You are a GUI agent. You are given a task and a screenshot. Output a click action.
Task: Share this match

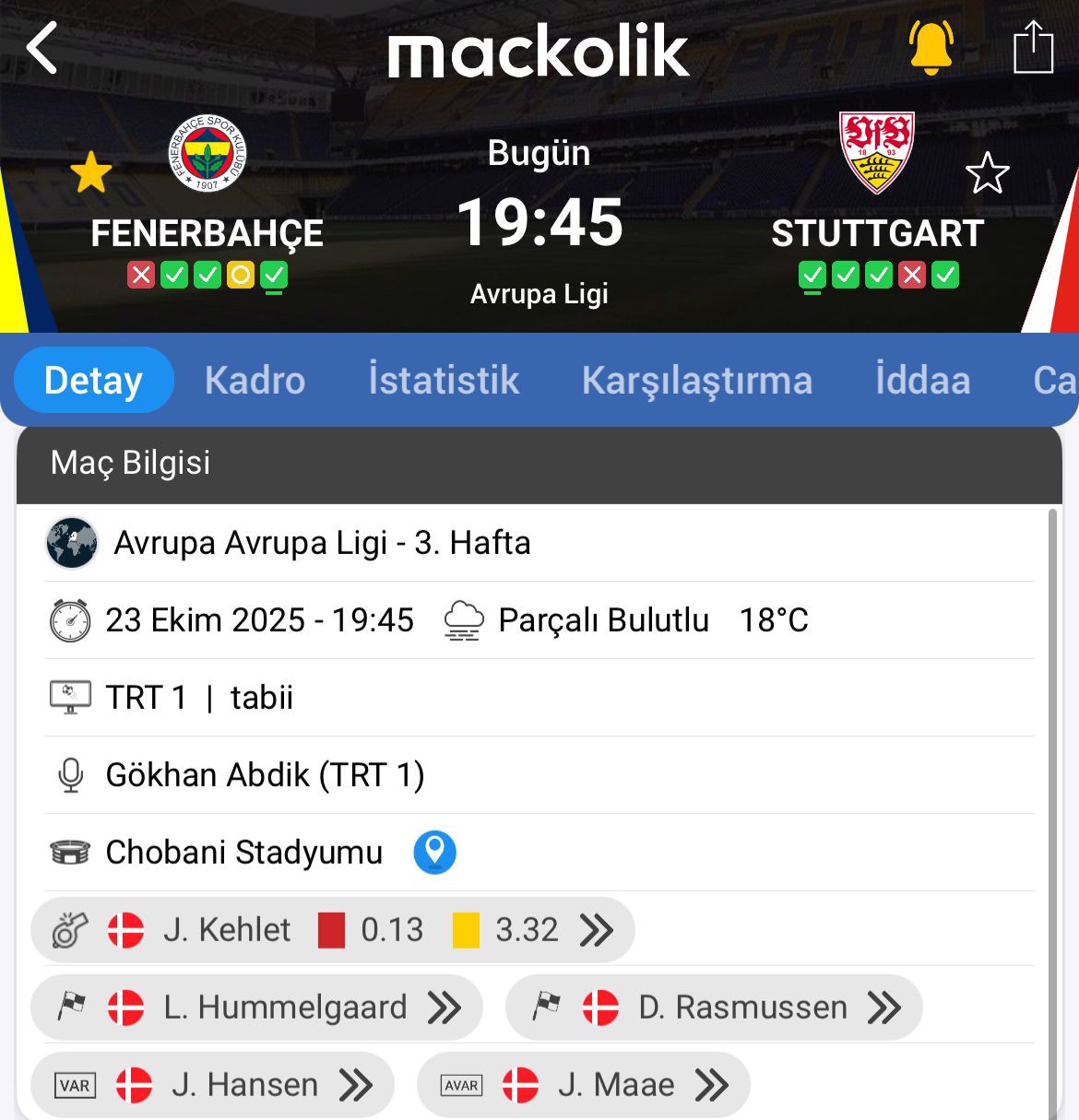tap(1032, 48)
